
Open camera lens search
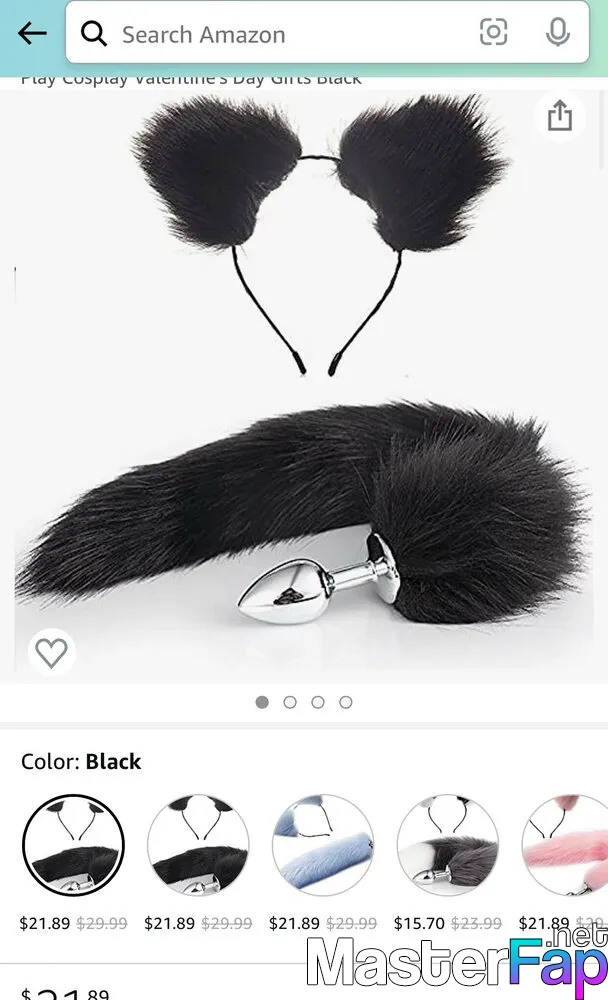click(x=493, y=33)
